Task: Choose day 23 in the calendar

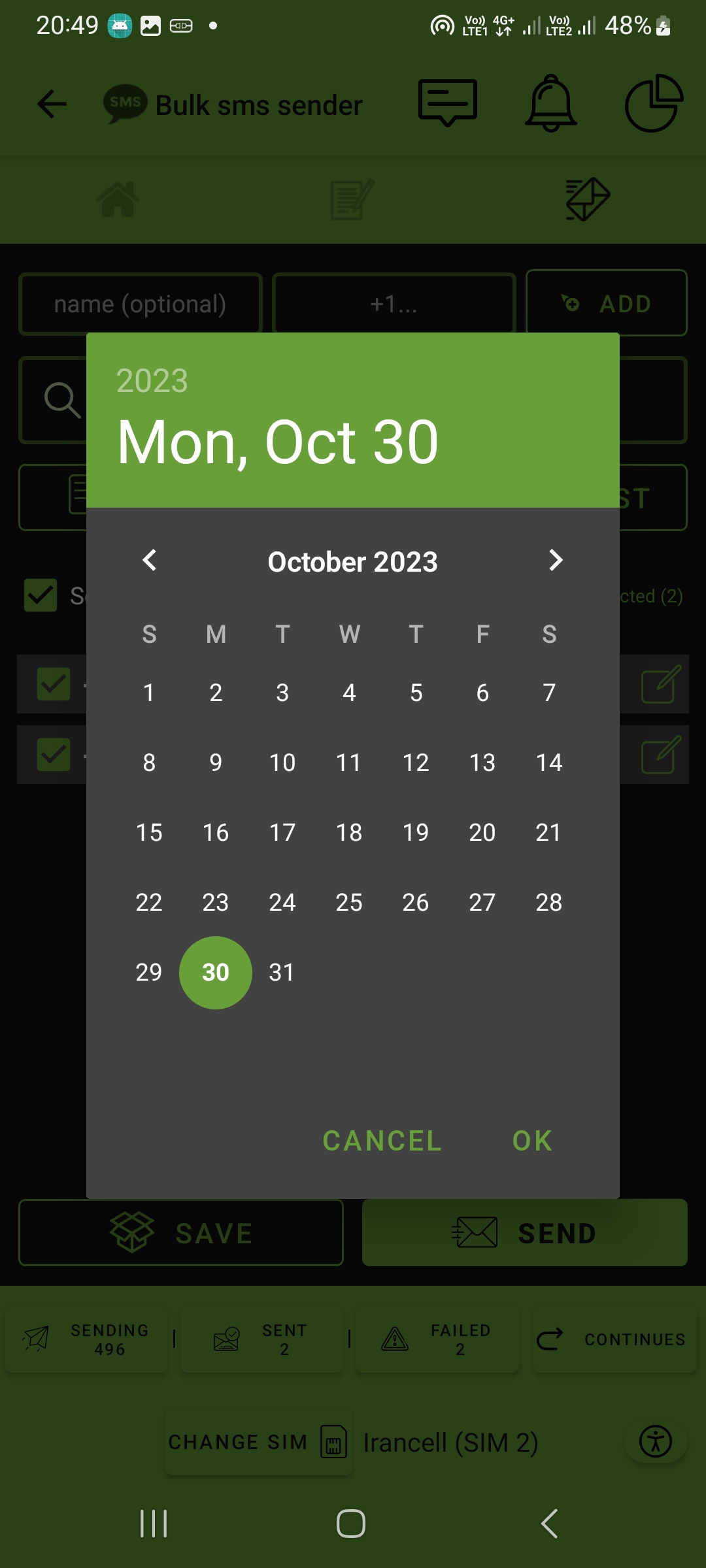Action: pyautogui.click(x=216, y=902)
